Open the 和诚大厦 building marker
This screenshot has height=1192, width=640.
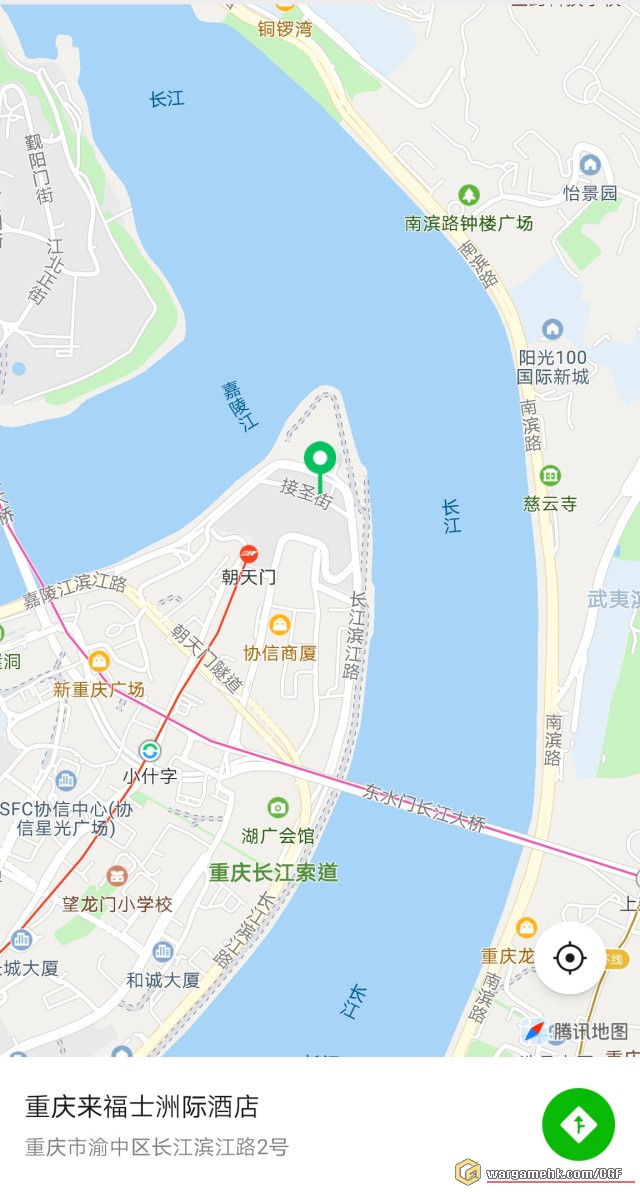coord(163,951)
